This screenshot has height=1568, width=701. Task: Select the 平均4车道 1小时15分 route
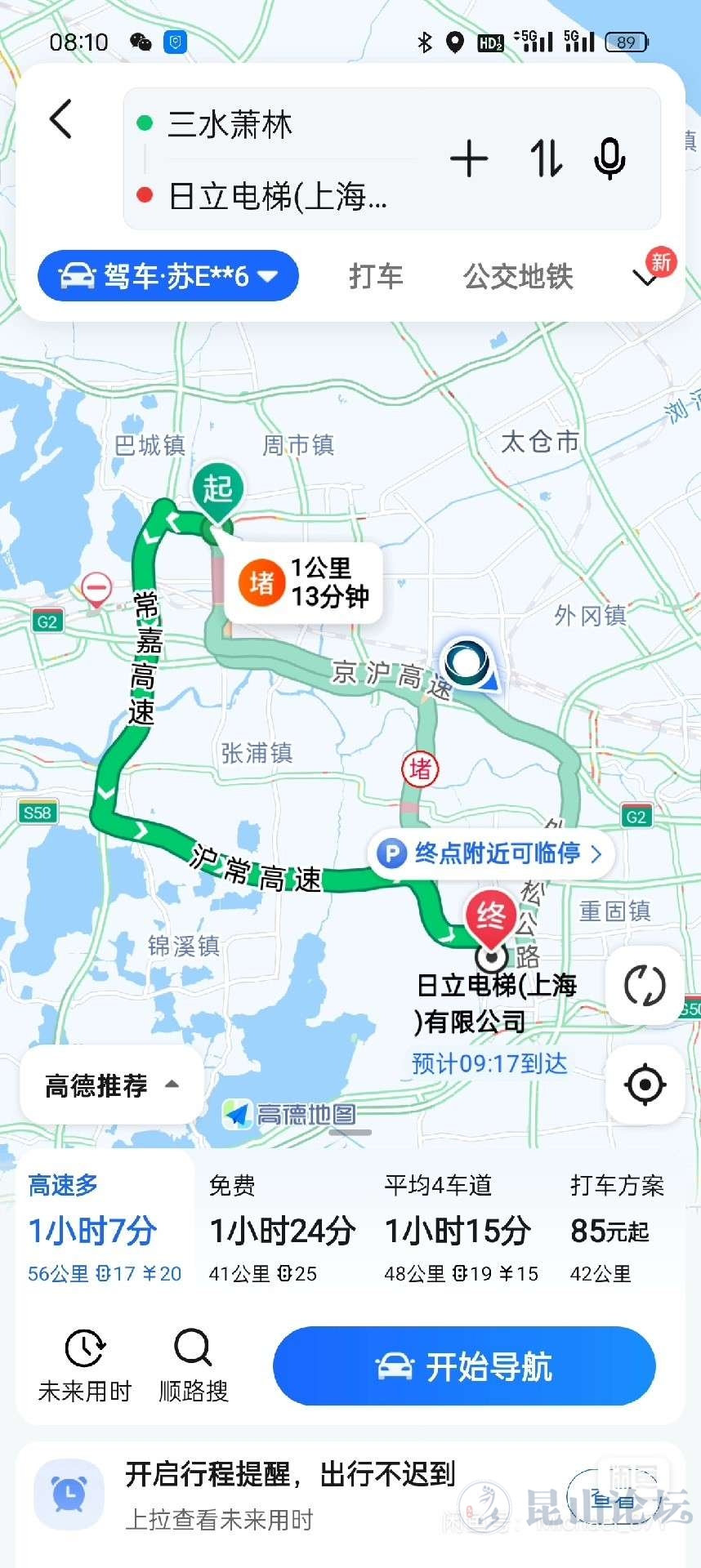pos(460,1228)
